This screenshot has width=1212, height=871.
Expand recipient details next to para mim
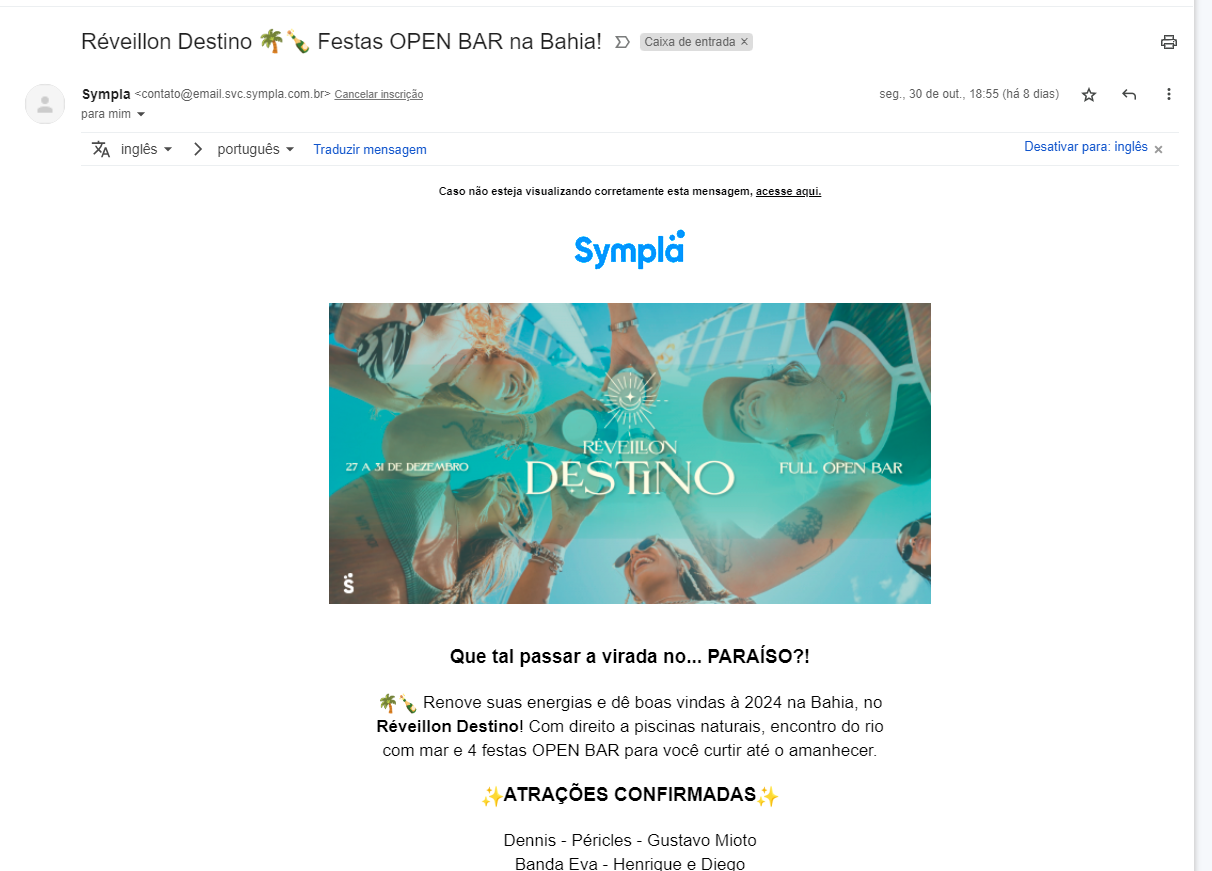[141, 114]
